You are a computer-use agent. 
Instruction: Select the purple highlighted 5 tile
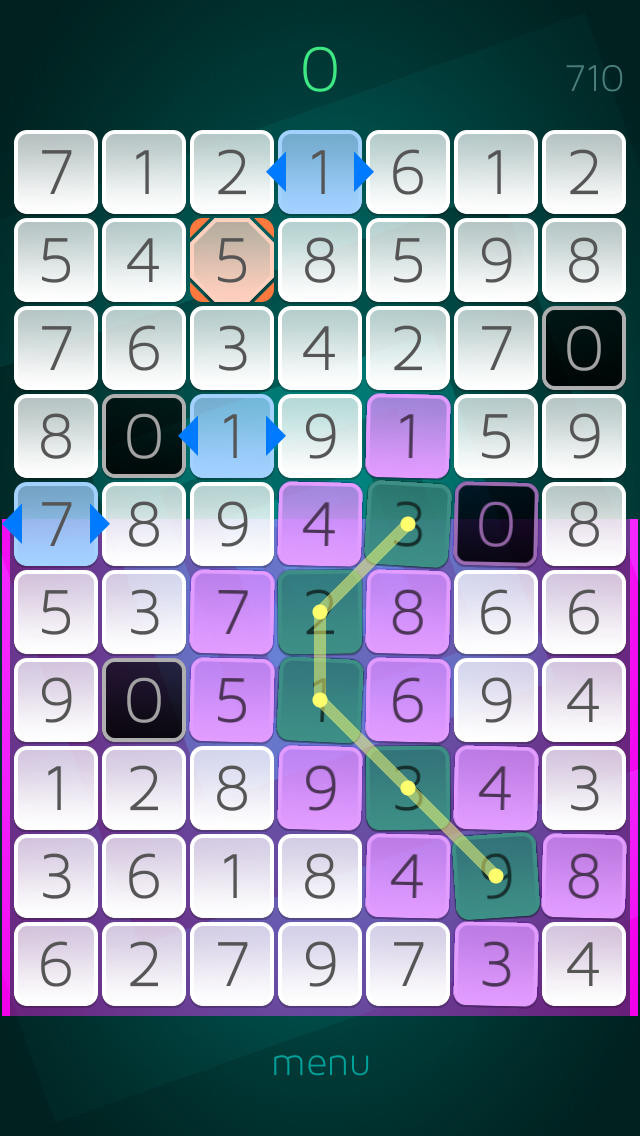tap(232, 700)
